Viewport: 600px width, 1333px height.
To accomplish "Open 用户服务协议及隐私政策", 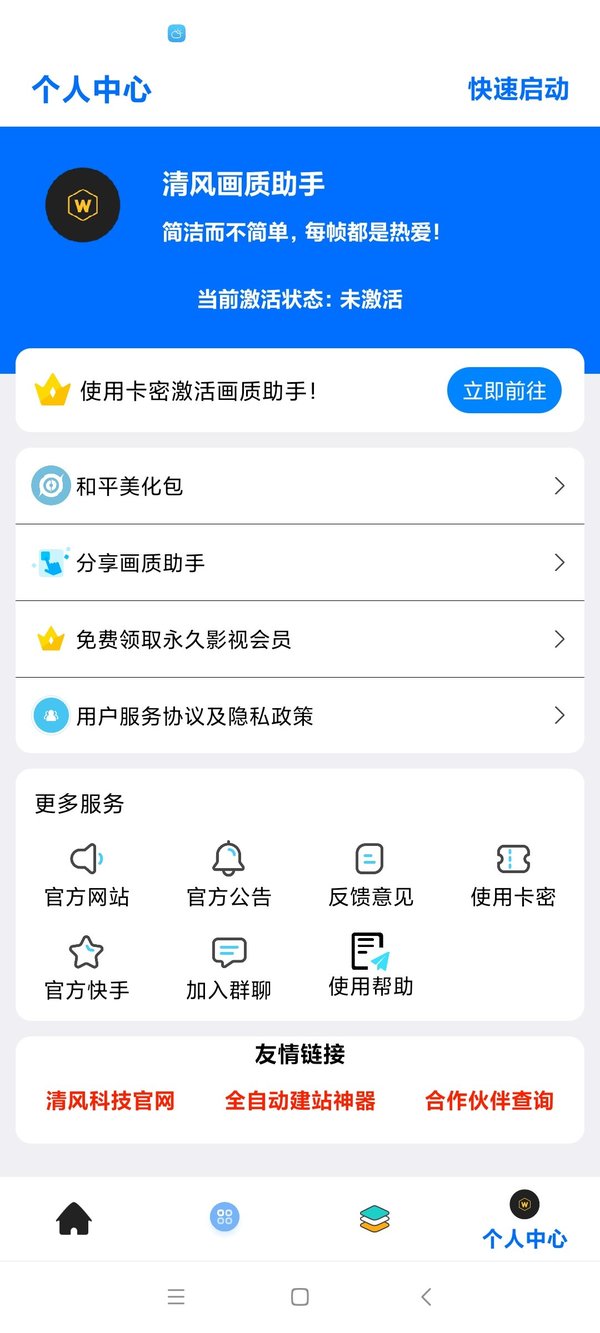I will [300, 716].
